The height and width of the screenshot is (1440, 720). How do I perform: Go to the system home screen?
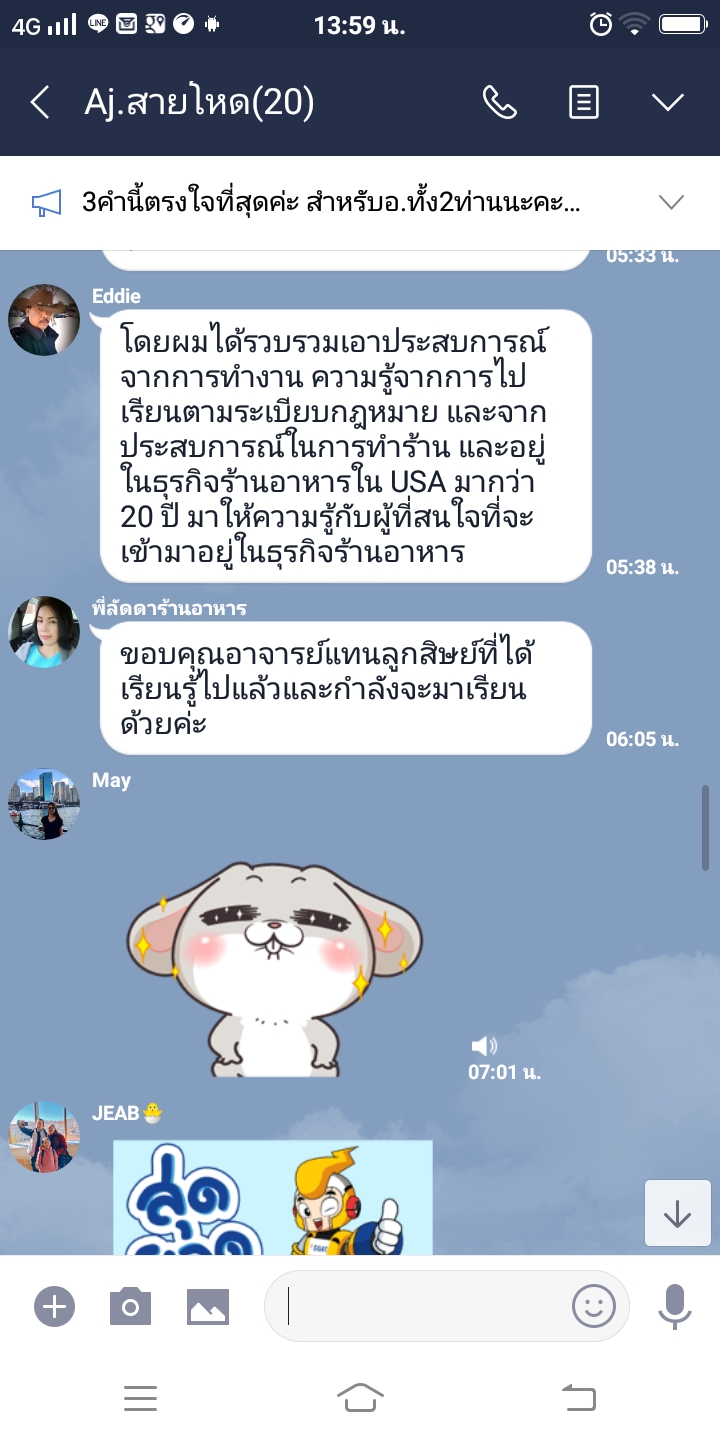pos(360,1398)
